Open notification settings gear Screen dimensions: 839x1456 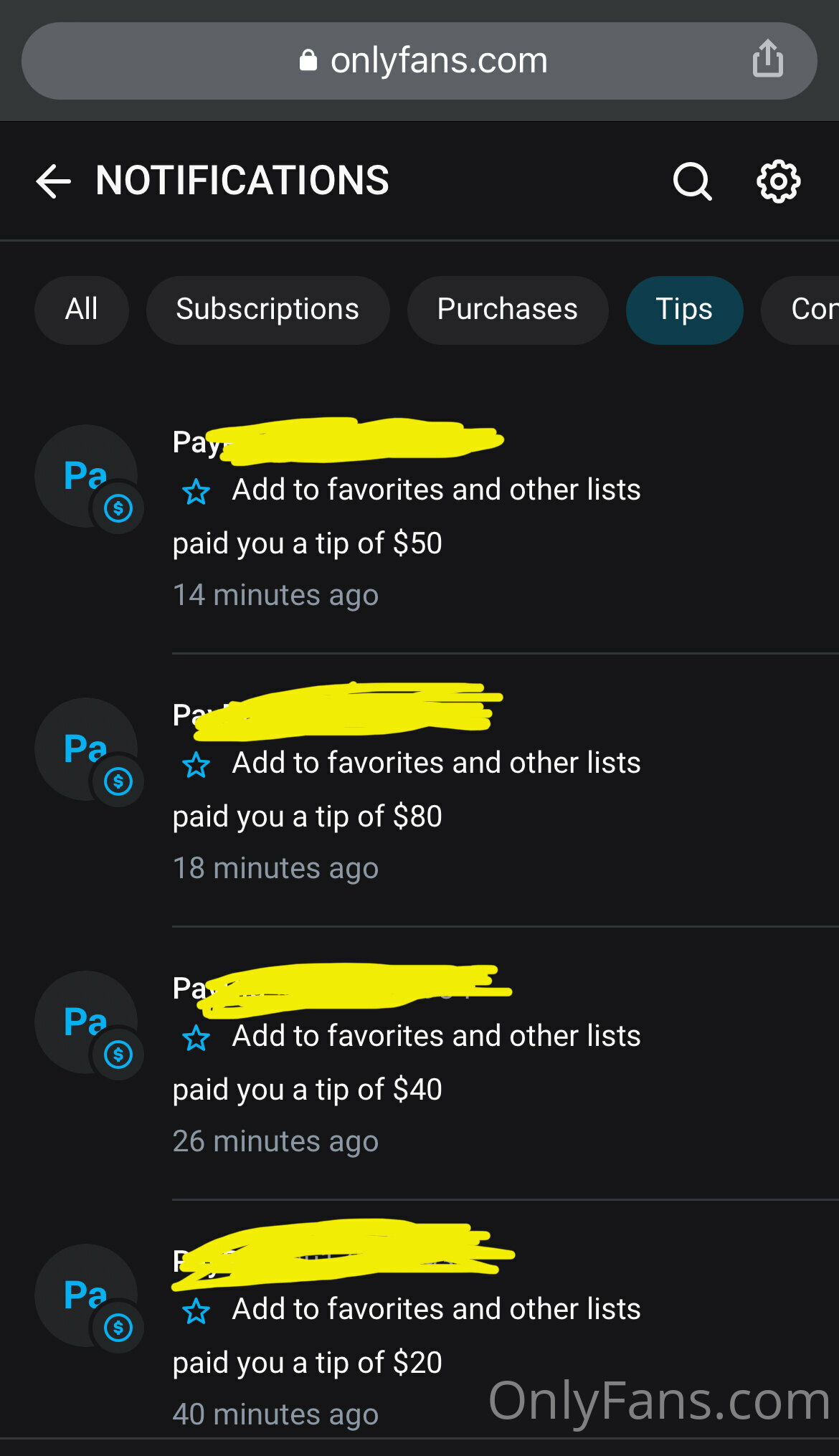pyautogui.click(x=779, y=181)
